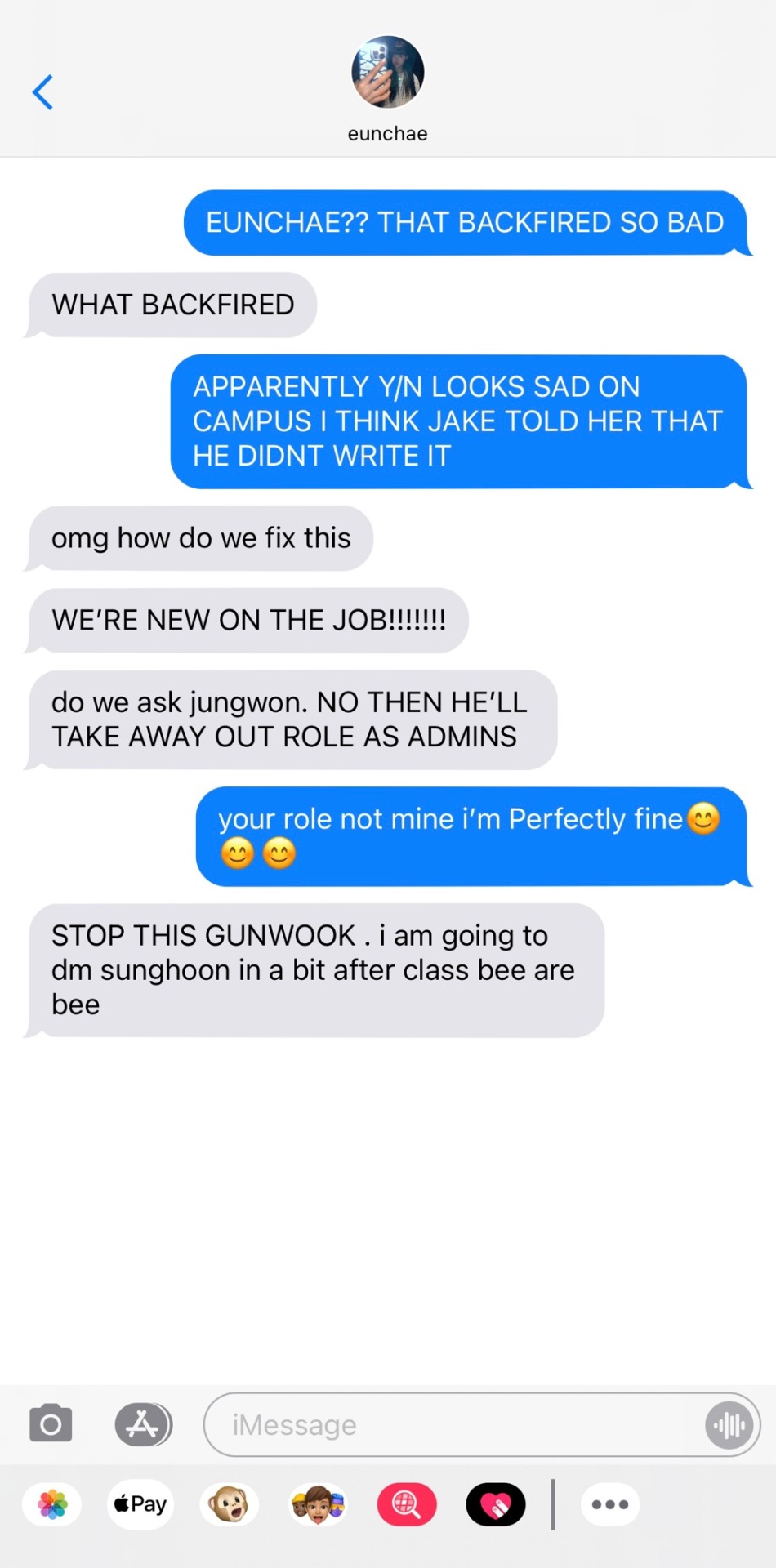Open the #images search app

407,1503
